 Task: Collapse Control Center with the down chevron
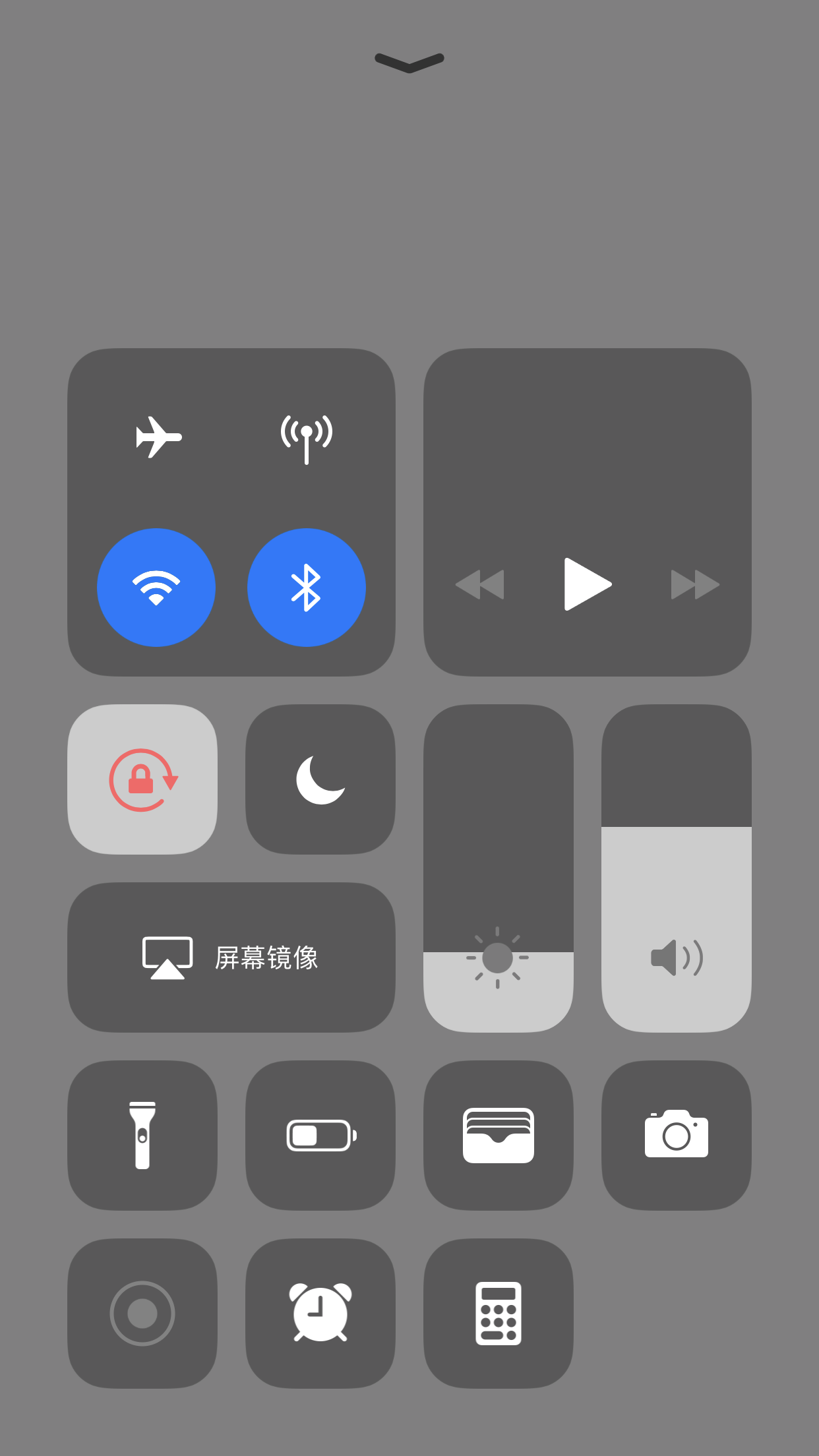[409, 63]
